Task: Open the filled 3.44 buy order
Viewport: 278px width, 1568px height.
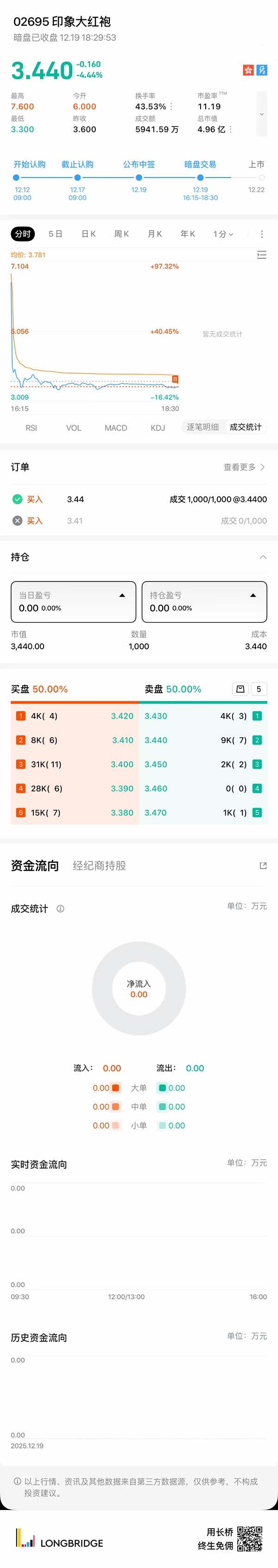Action: tap(139, 499)
